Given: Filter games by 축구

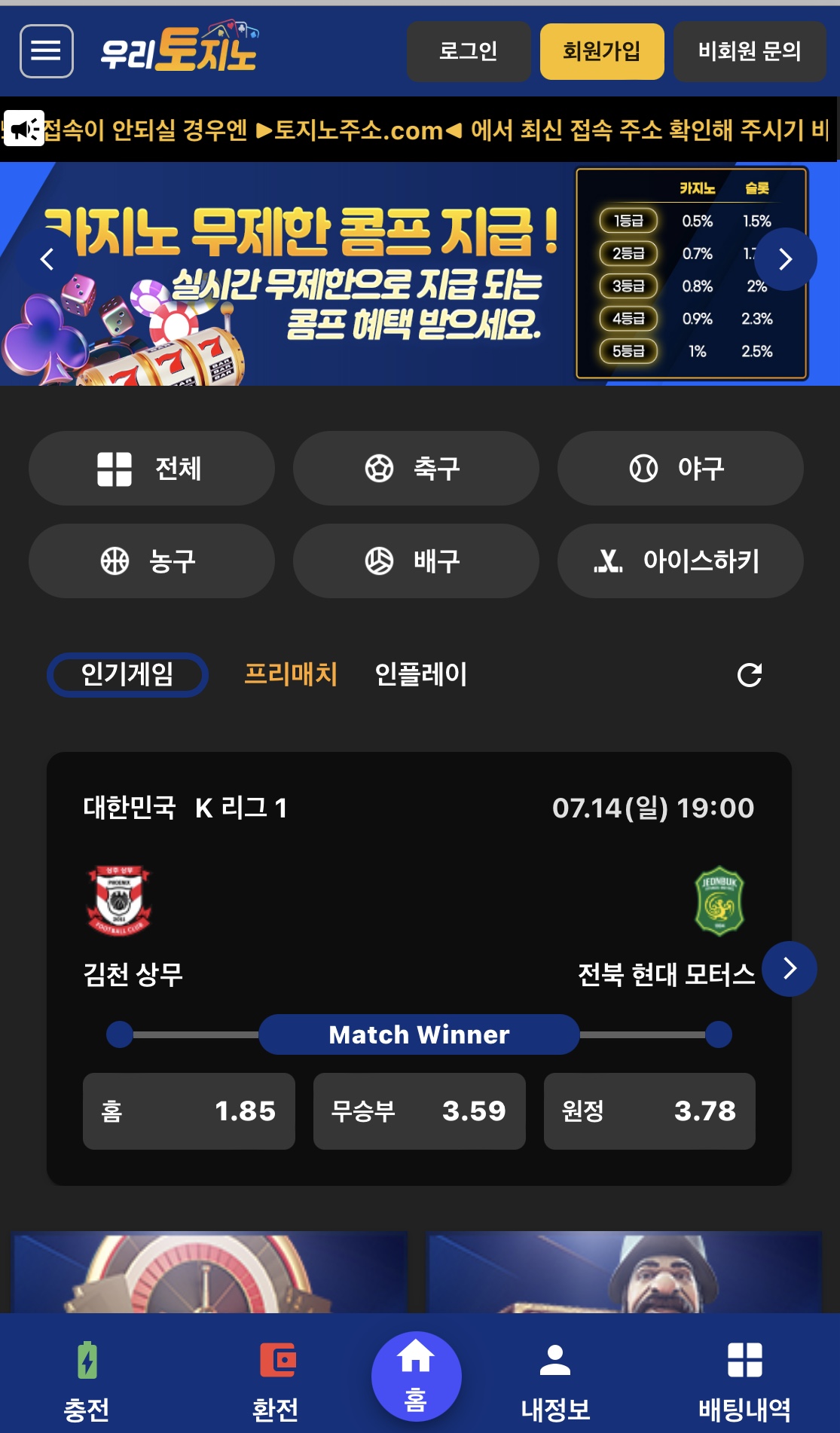Looking at the screenshot, I should (x=416, y=468).
